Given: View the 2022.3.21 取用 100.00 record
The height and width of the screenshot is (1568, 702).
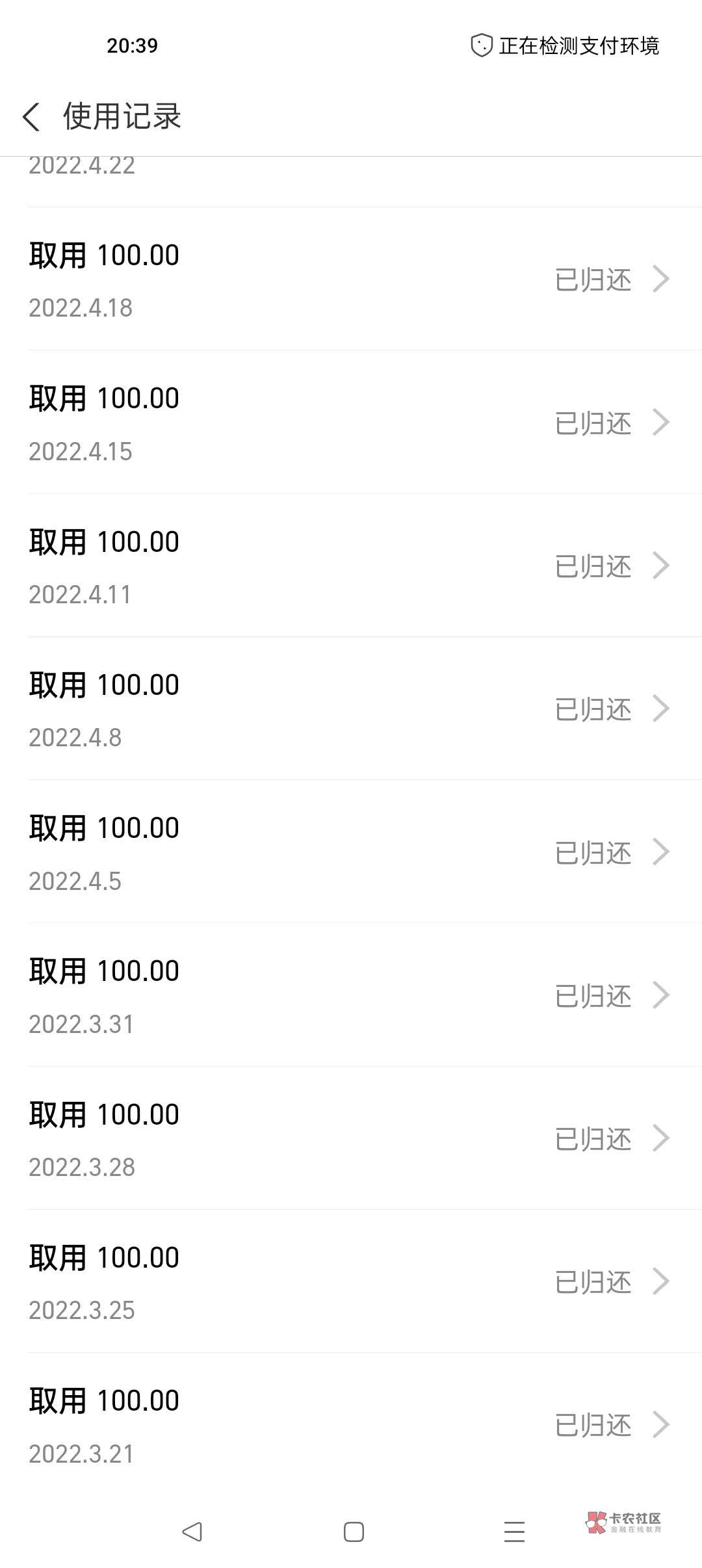Looking at the screenshot, I should 351,1424.
